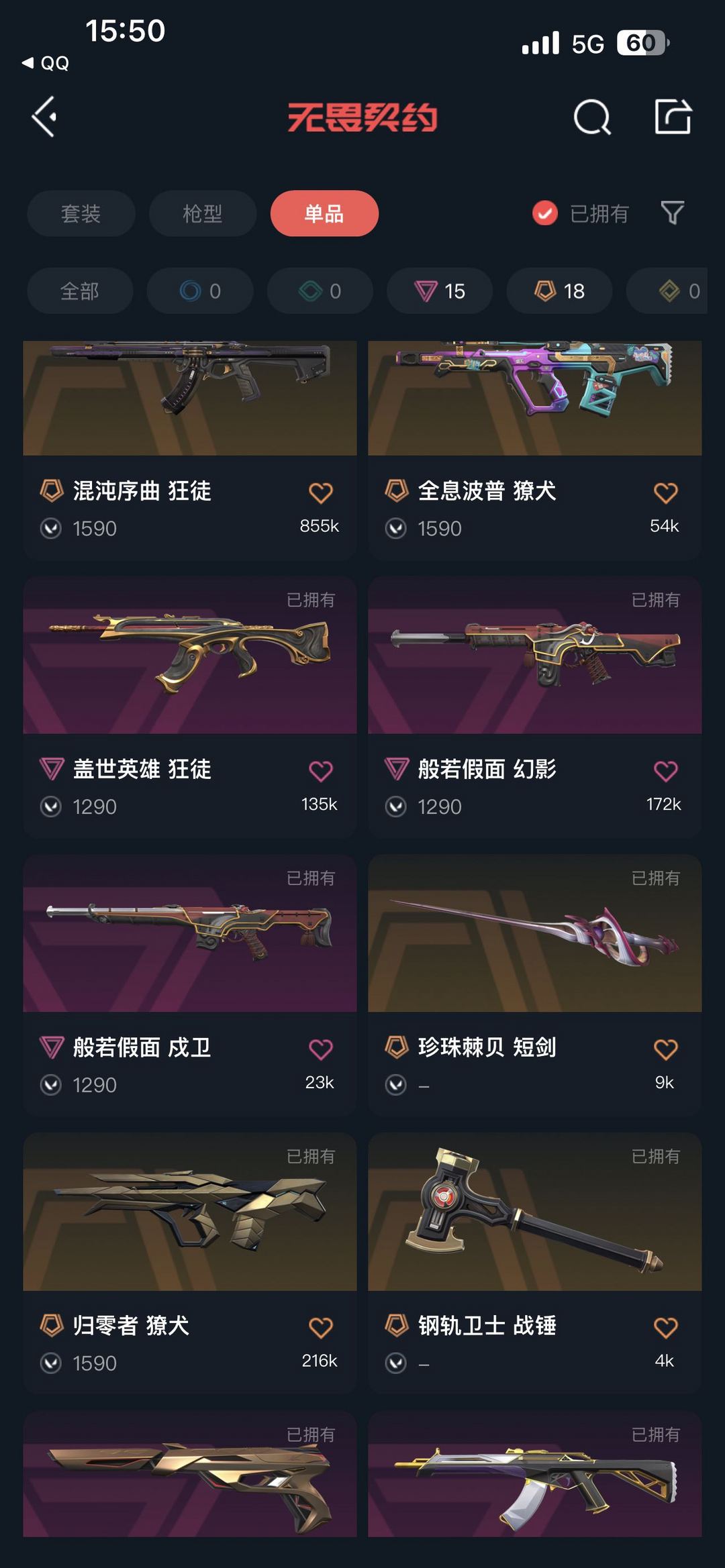The height and width of the screenshot is (1568, 725).
Task: Like the 钢轨卫士 战锤 skin
Action: [x=666, y=1328]
